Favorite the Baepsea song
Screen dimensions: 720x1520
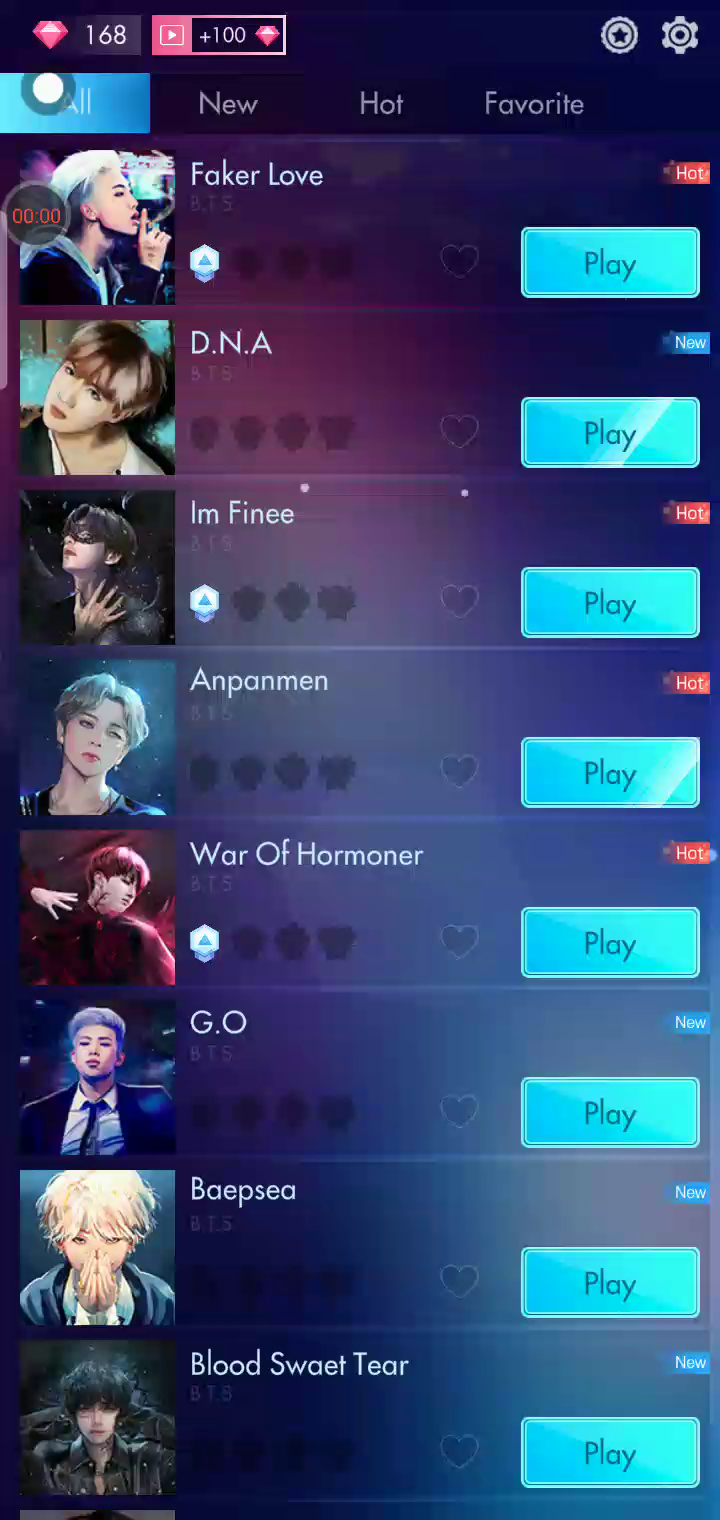[x=460, y=1281]
